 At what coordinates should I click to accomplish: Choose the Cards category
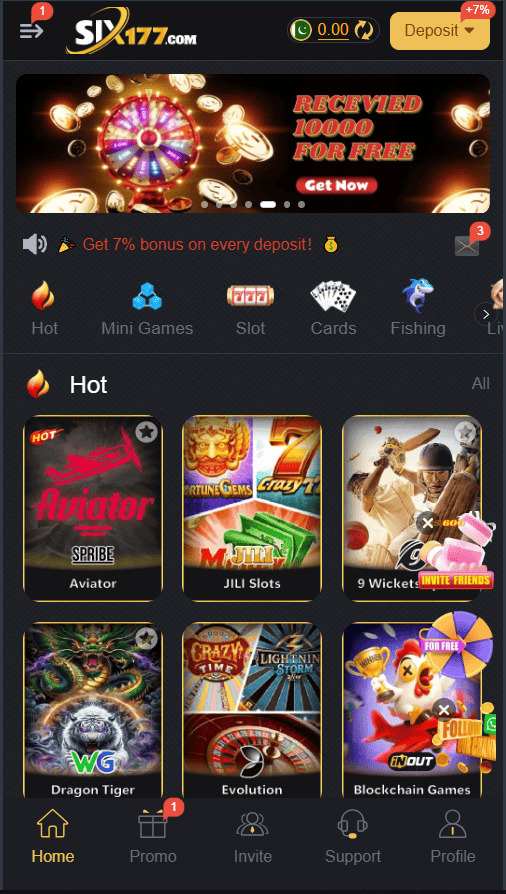coord(333,307)
